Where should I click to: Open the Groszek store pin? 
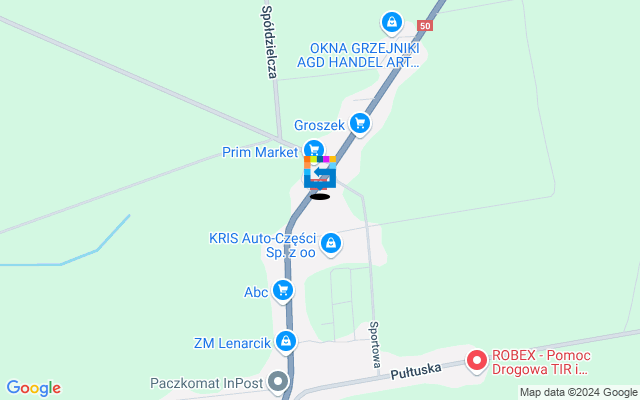[360, 124]
